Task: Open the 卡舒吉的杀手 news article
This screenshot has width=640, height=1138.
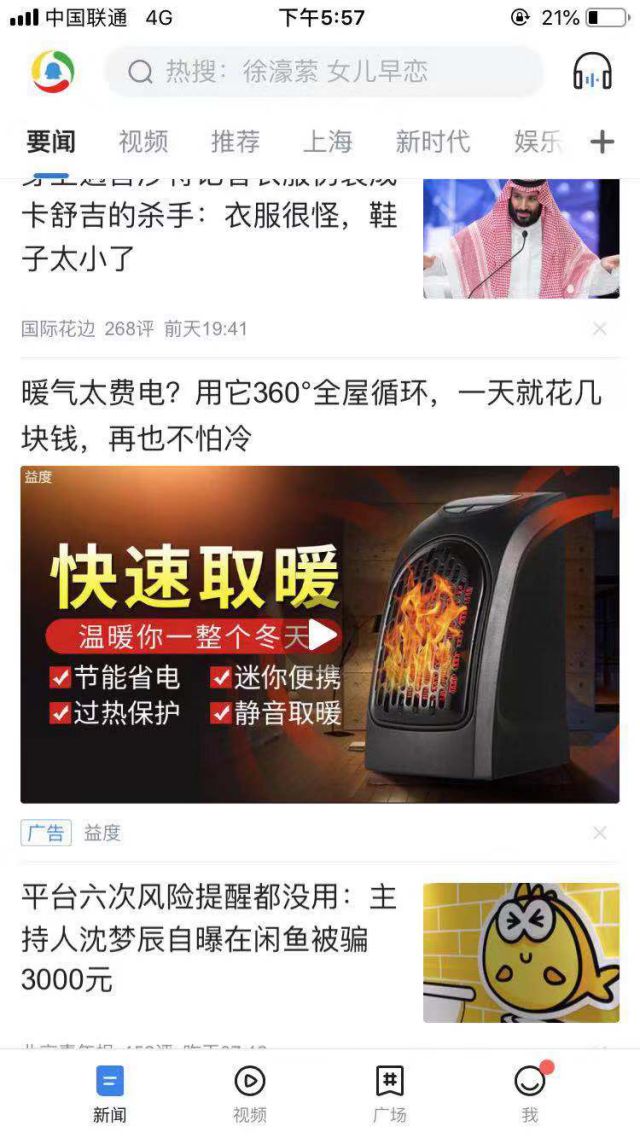Action: 210,237
